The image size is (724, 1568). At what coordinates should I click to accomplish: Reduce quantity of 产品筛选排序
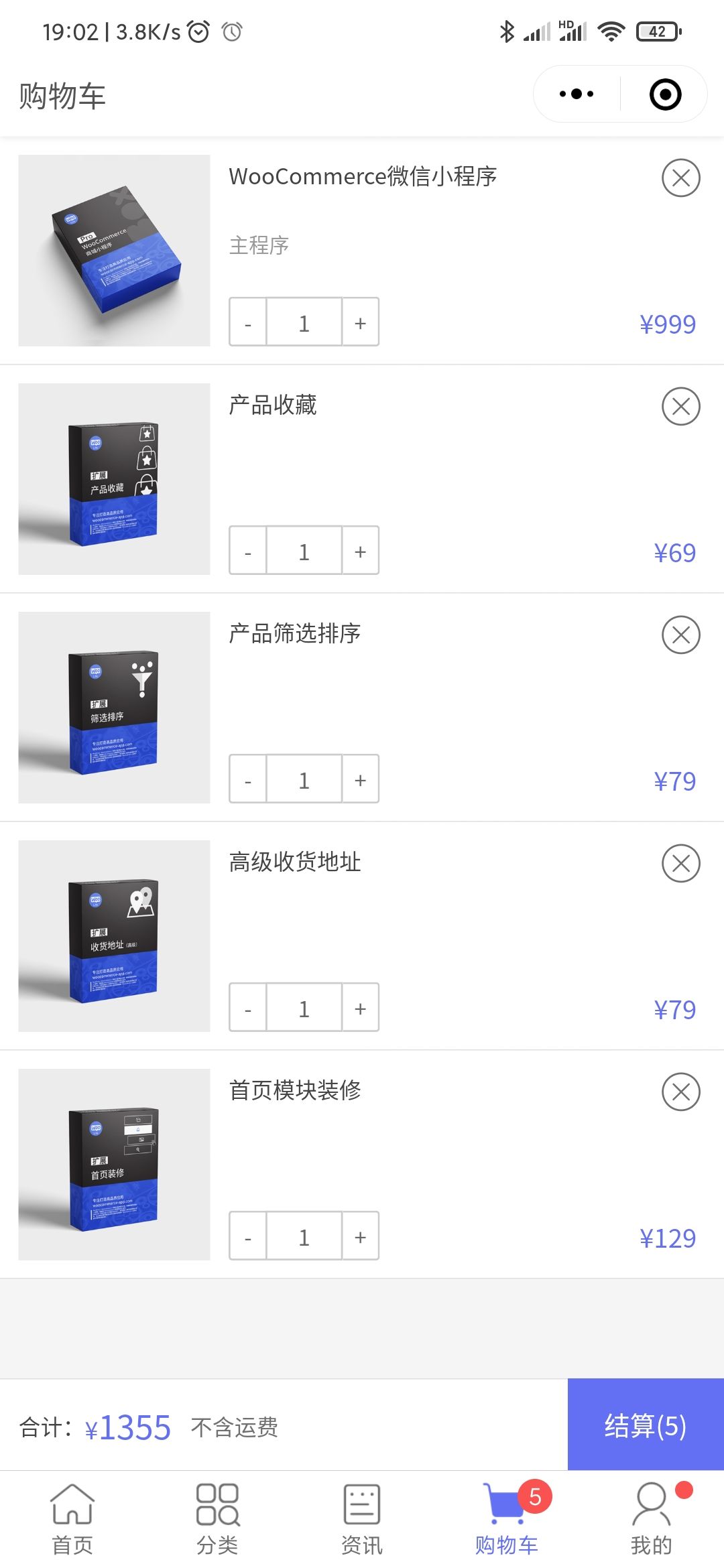pyautogui.click(x=248, y=779)
